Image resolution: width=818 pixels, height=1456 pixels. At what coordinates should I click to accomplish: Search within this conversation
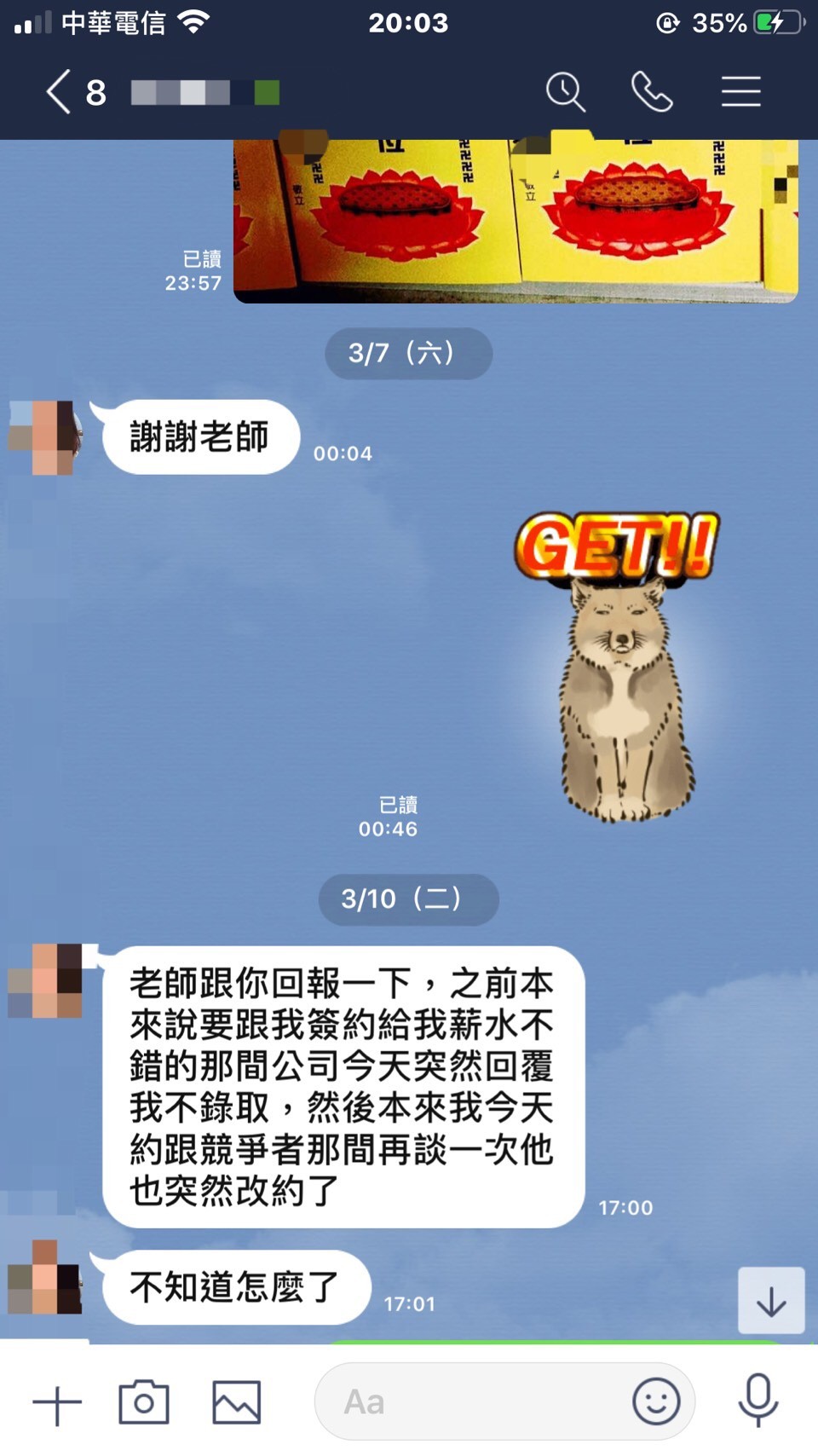(565, 92)
